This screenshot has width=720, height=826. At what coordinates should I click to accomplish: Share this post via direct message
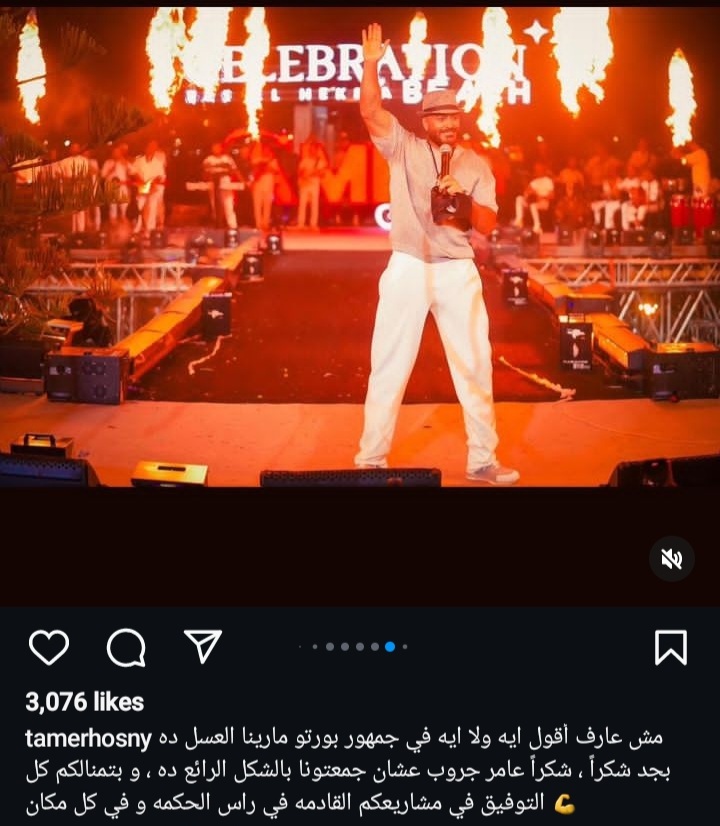point(203,647)
